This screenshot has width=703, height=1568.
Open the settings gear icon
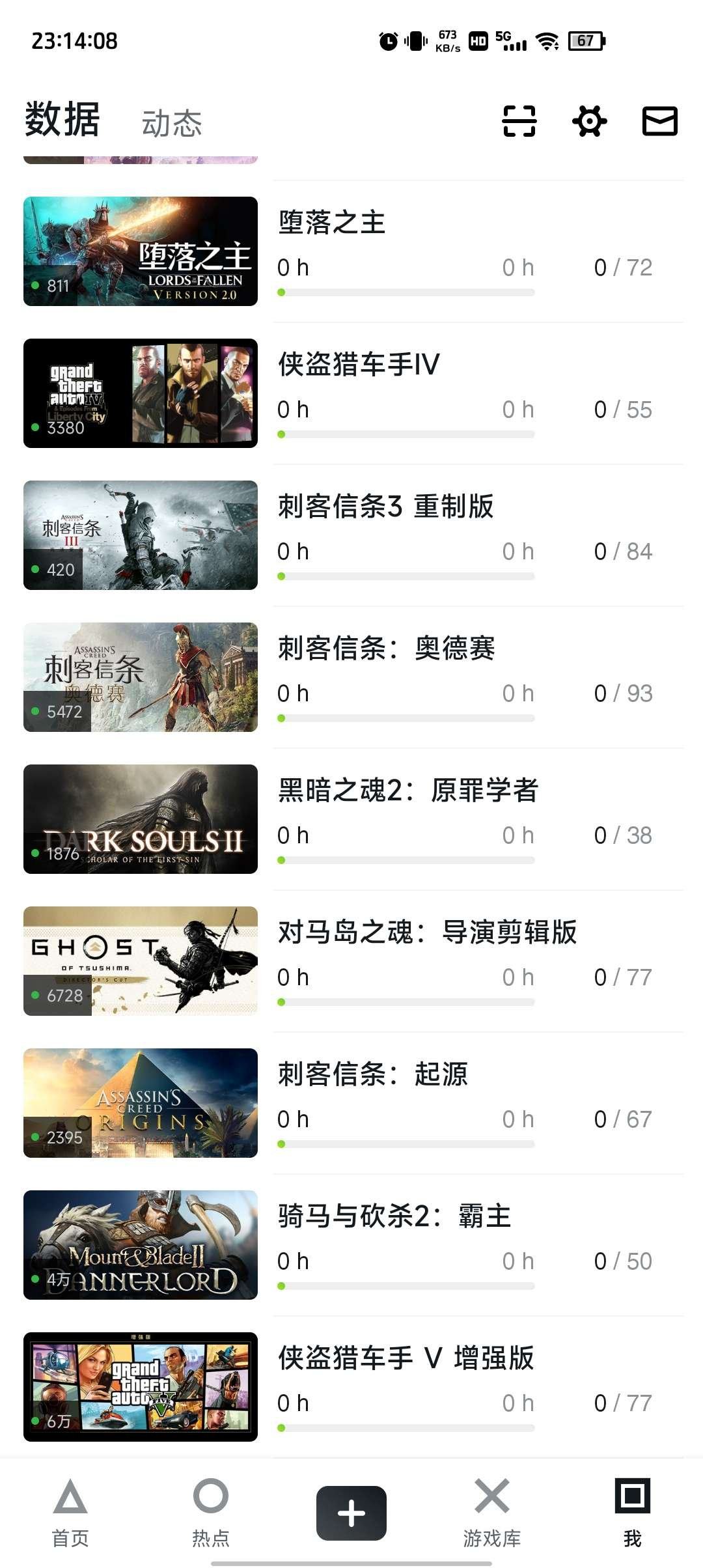589,121
